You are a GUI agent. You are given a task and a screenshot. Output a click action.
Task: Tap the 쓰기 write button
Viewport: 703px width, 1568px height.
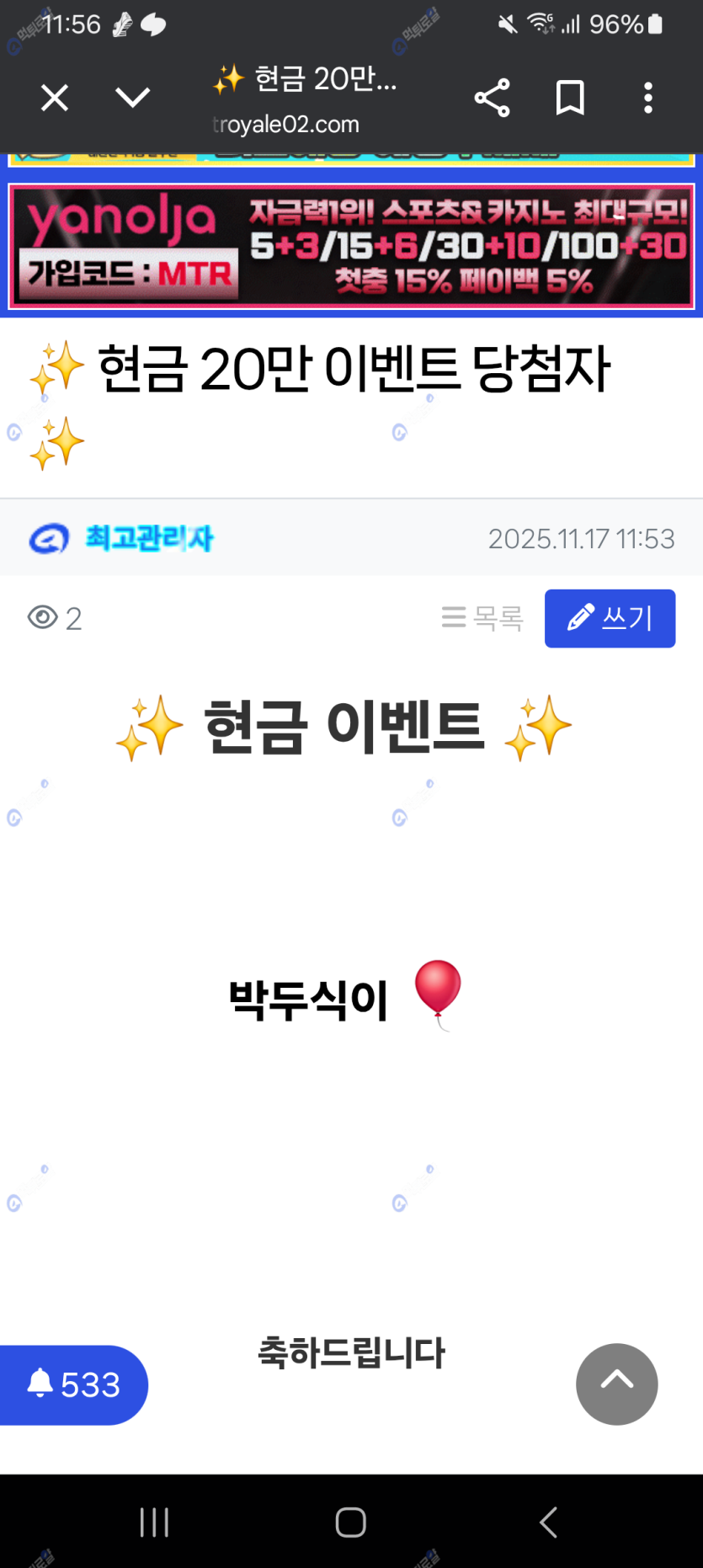click(610, 618)
